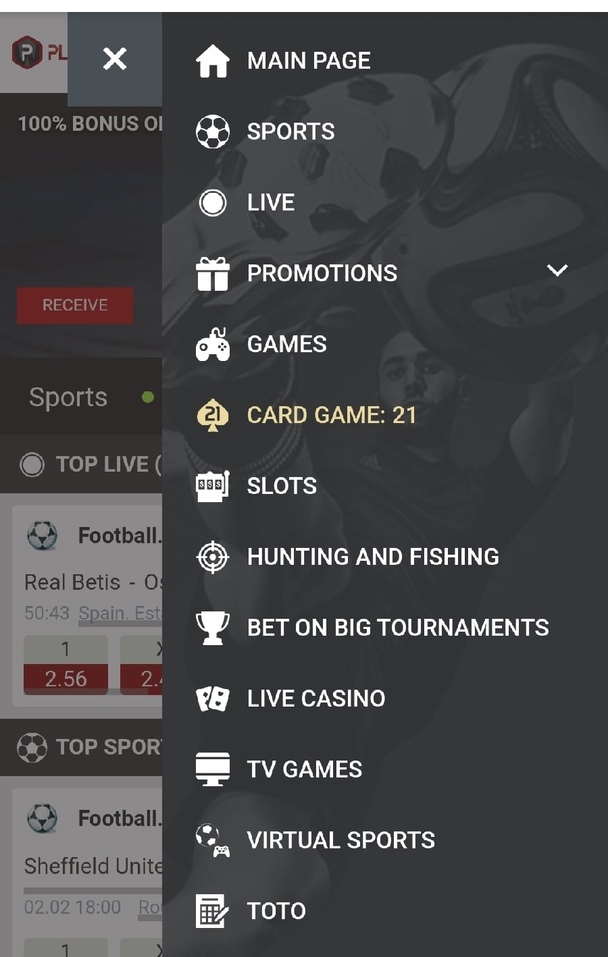
Task: Open the Toto section
Action: [276, 912]
